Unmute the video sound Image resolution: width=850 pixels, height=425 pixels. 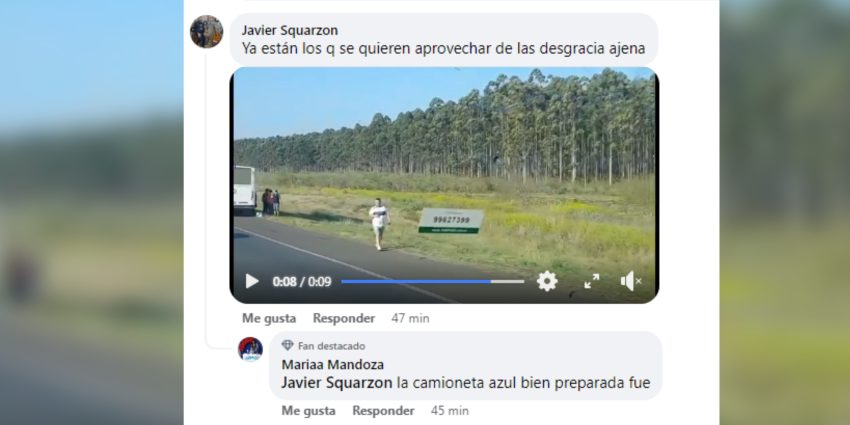[631, 282]
